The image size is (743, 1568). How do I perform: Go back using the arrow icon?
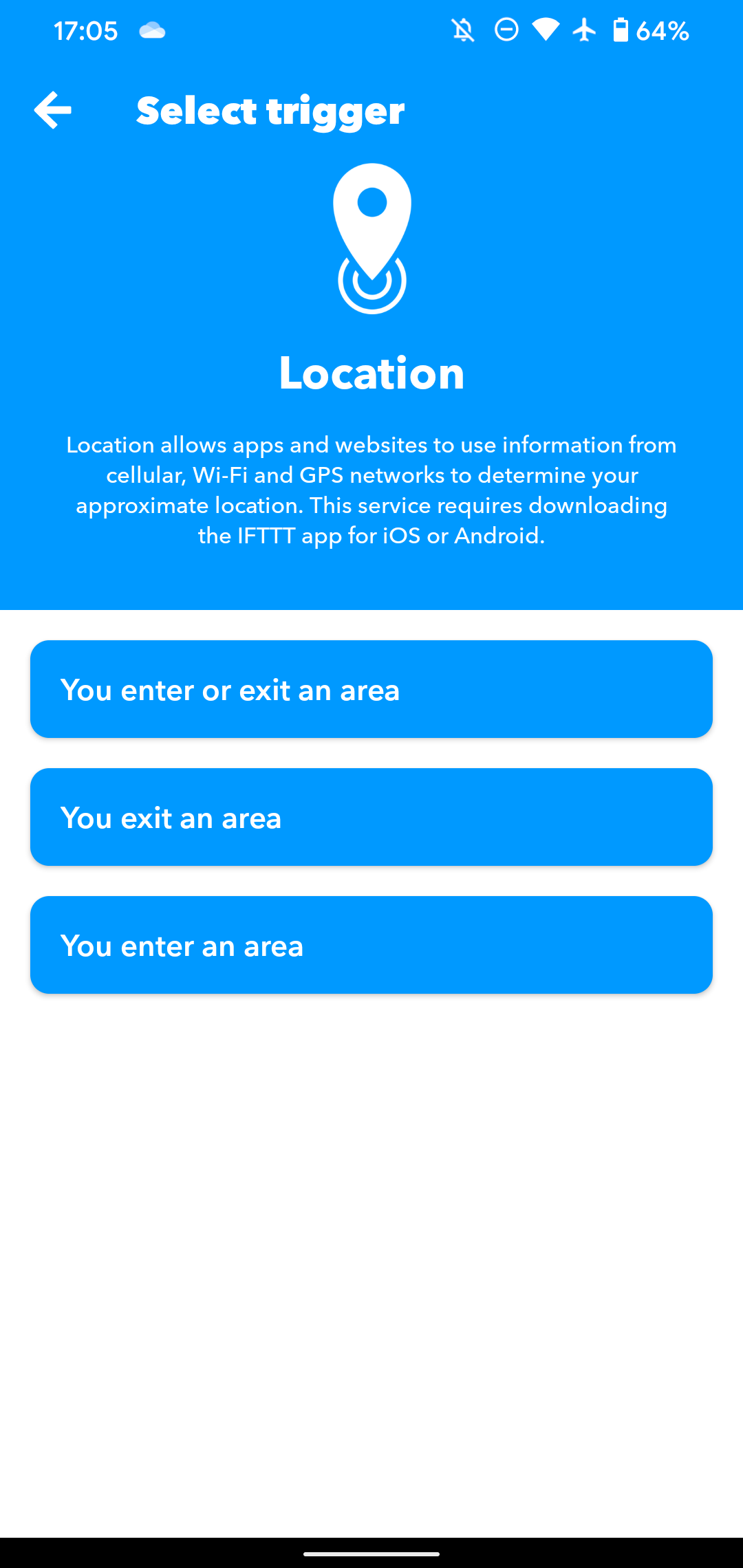click(53, 110)
